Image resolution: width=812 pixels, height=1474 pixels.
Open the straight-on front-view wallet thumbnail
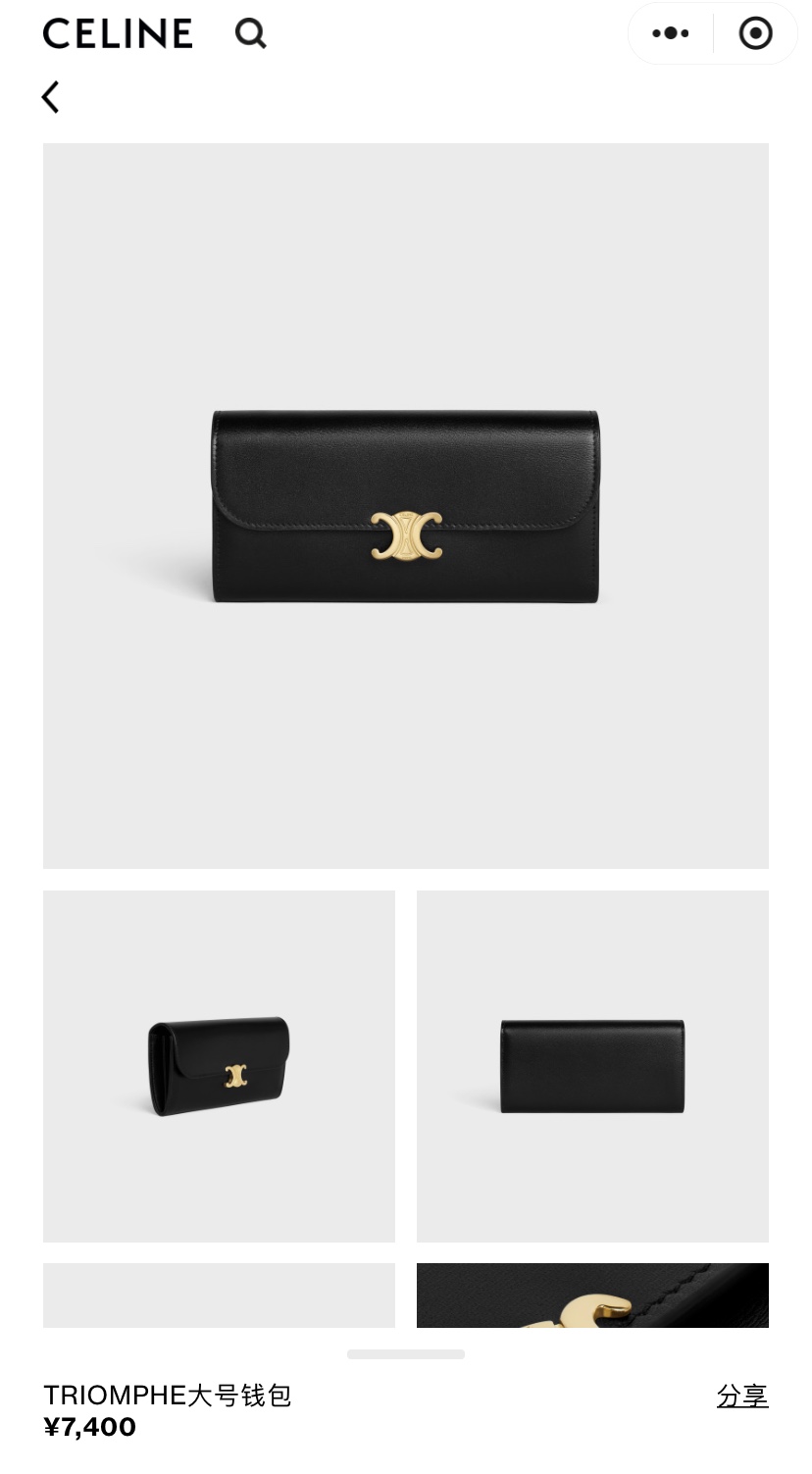click(592, 1067)
